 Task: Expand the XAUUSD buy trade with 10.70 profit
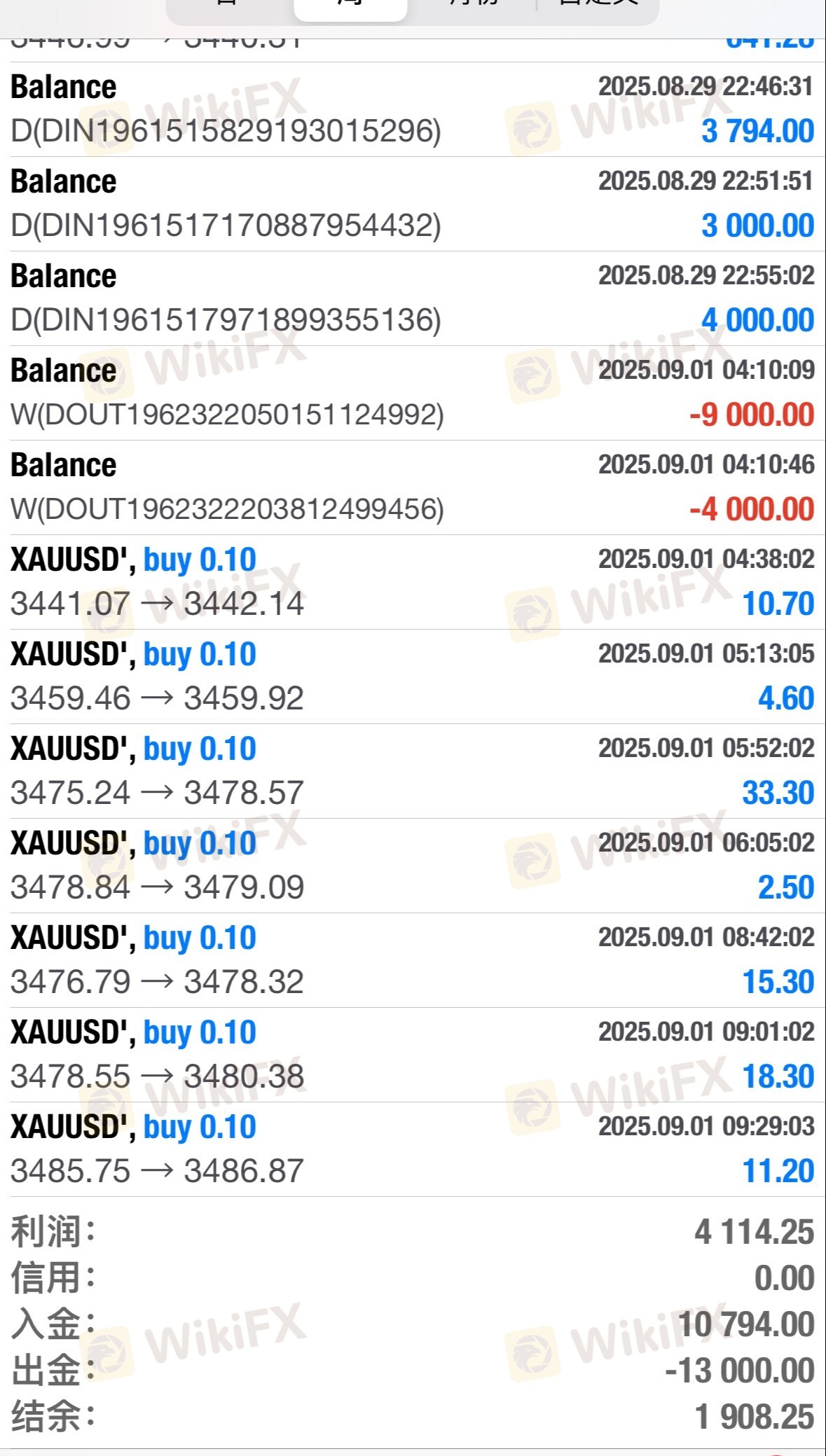(x=413, y=582)
